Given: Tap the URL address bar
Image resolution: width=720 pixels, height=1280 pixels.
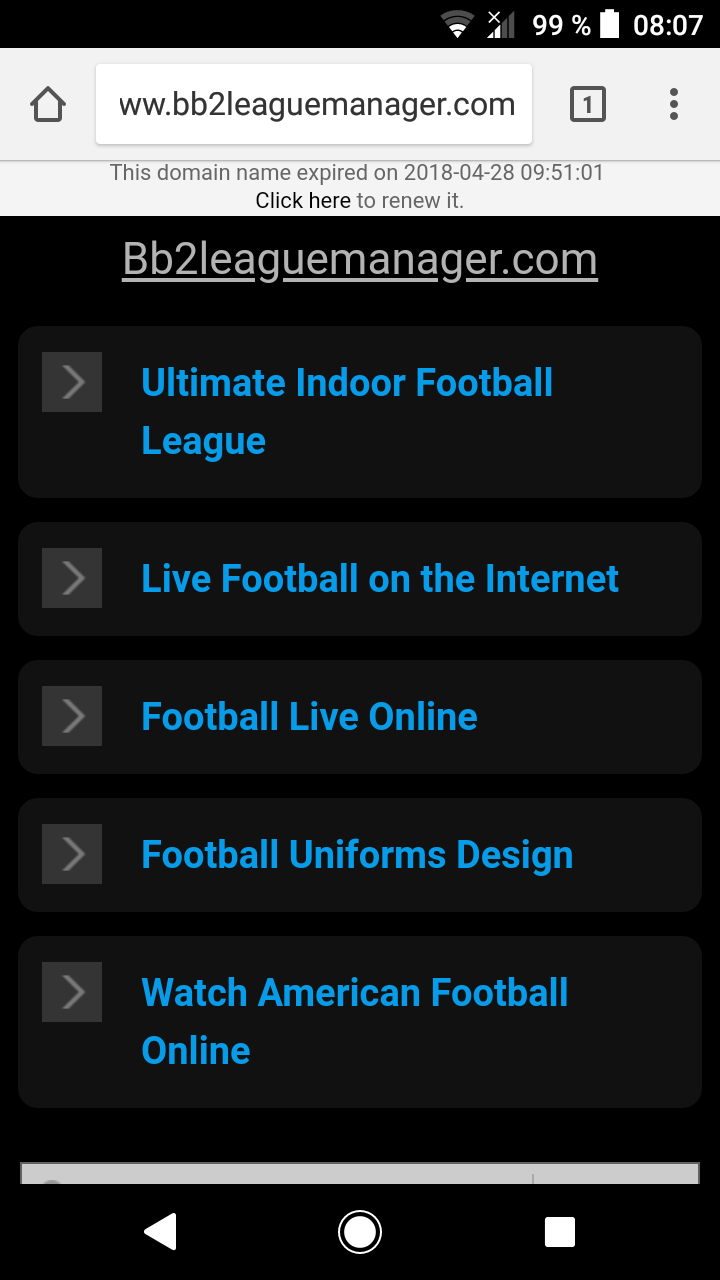Looking at the screenshot, I should tap(314, 104).
